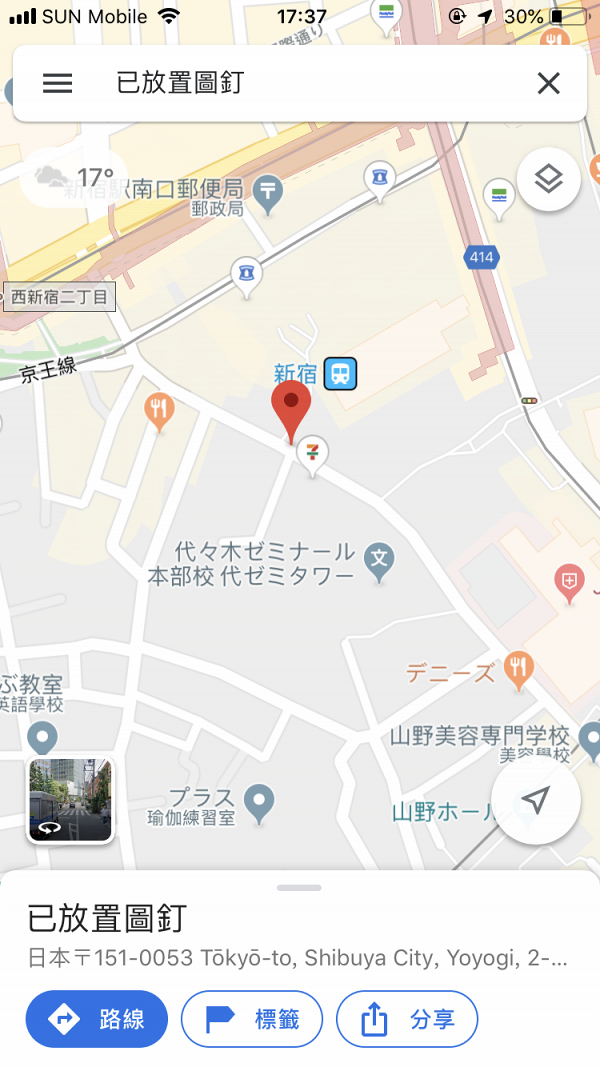
Task: Clear the dropped pin search
Action: 548,83
